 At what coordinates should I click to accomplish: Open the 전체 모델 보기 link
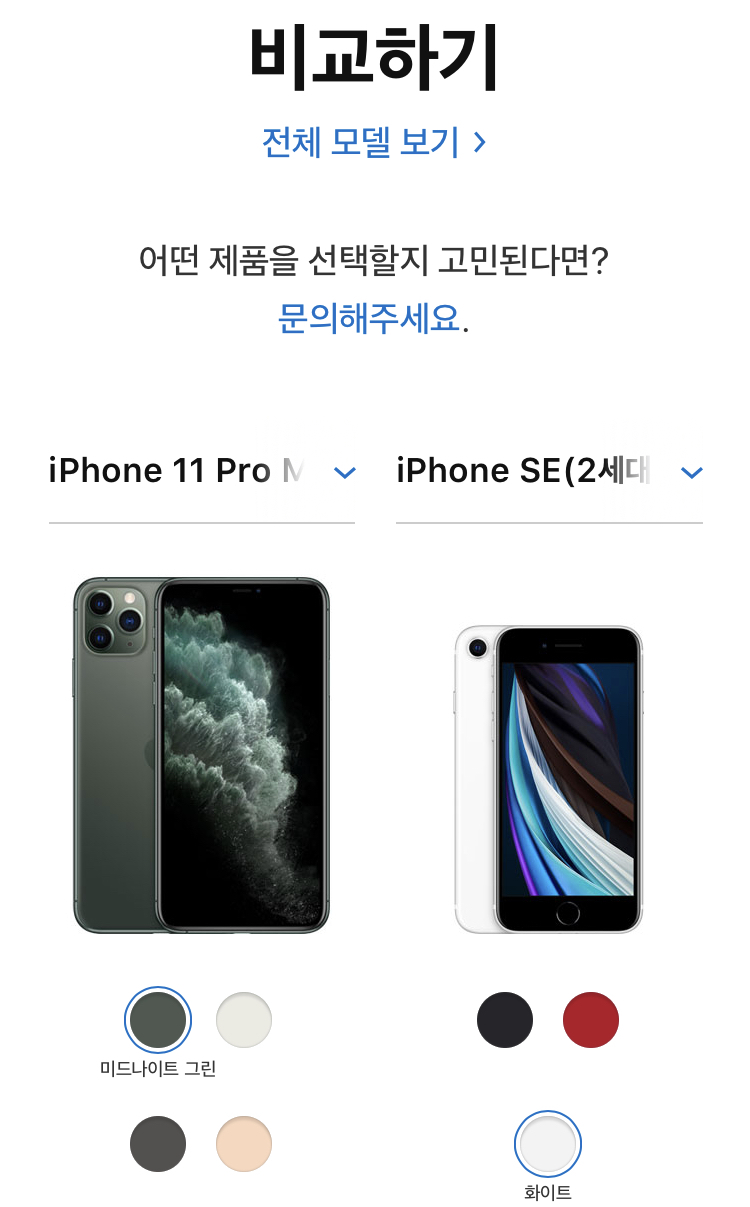374,142
